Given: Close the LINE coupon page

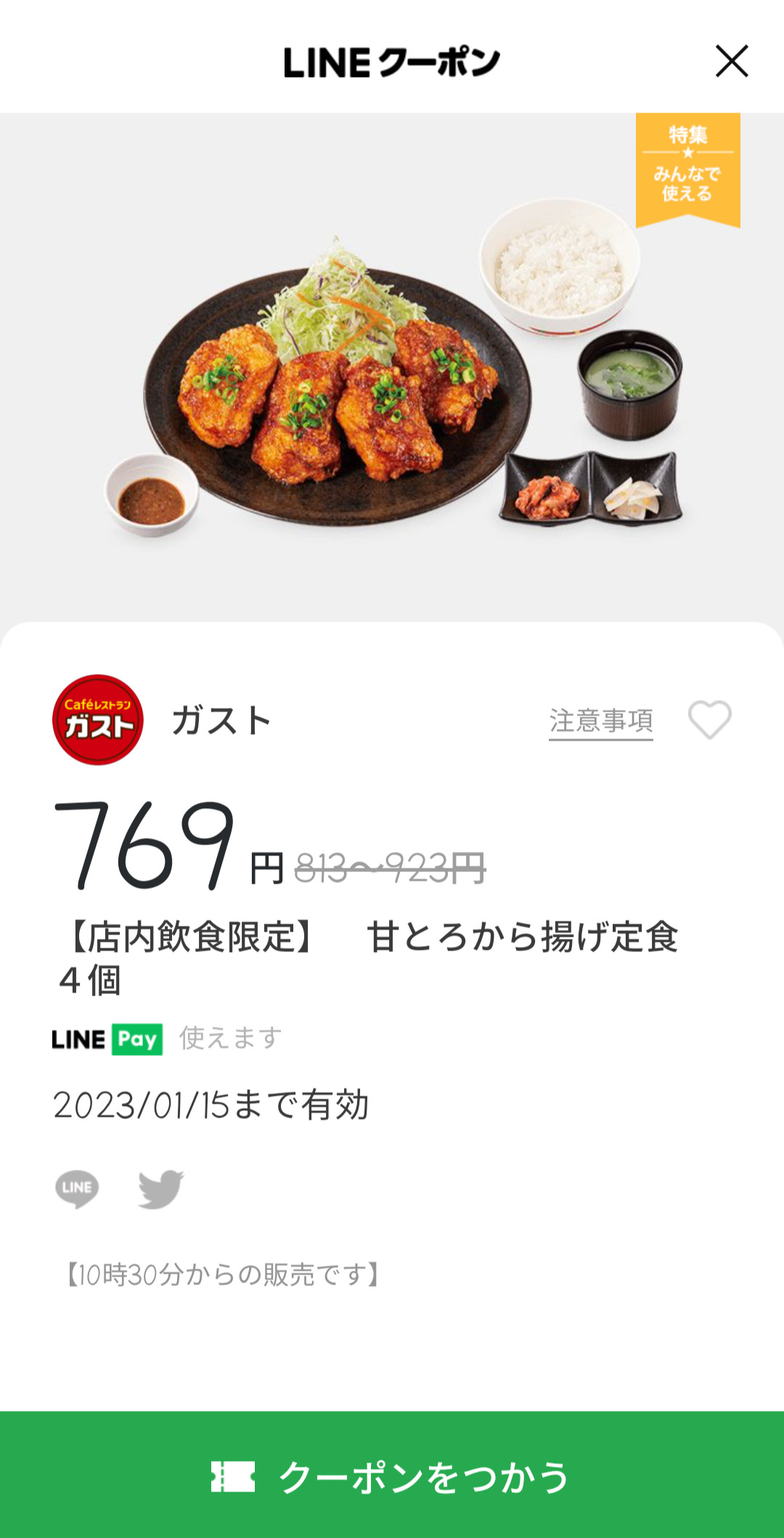Looking at the screenshot, I should pyautogui.click(x=732, y=61).
